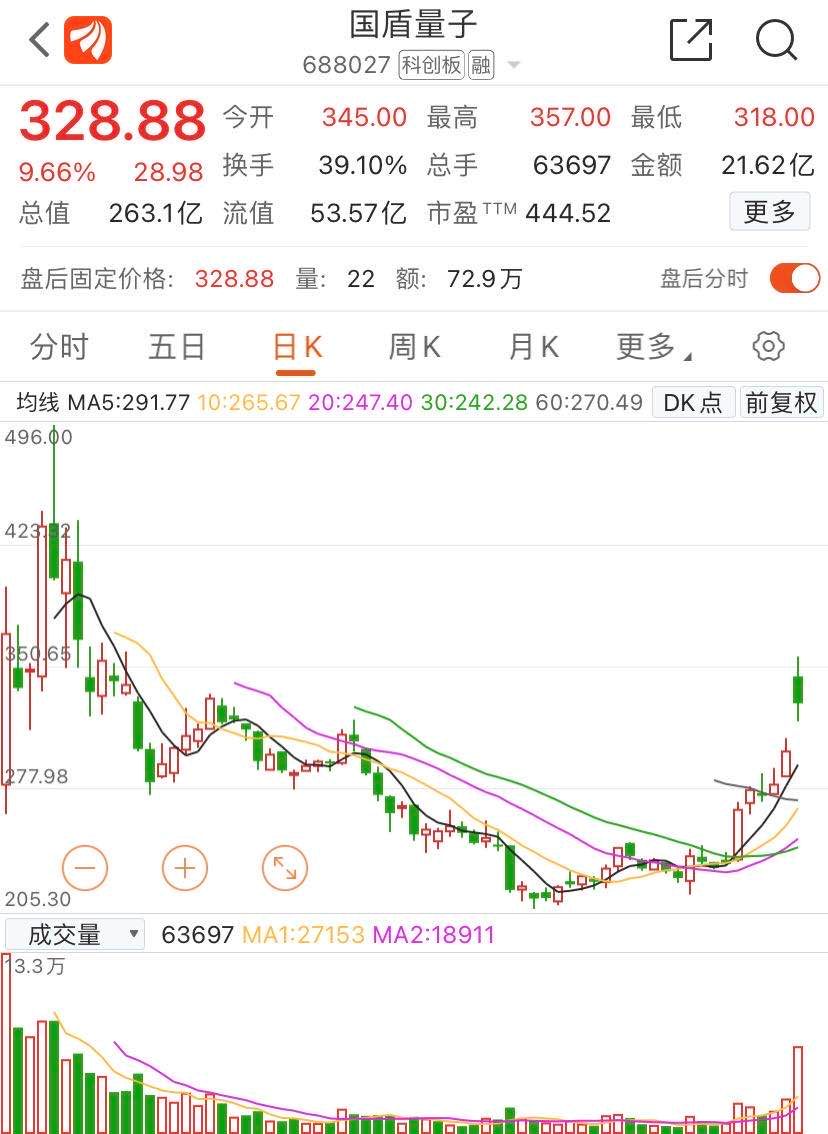Screen dimensions: 828x1134
Task: Share this stock page
Action: pos(691,41)
